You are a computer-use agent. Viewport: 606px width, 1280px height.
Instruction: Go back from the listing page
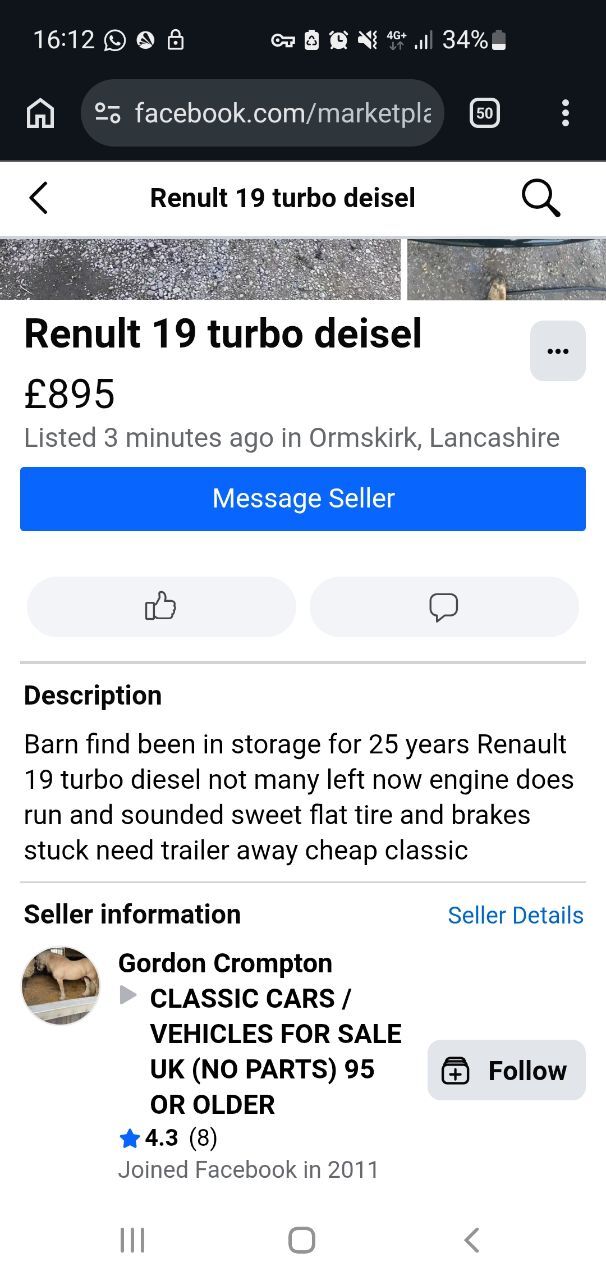pos(38,198)
